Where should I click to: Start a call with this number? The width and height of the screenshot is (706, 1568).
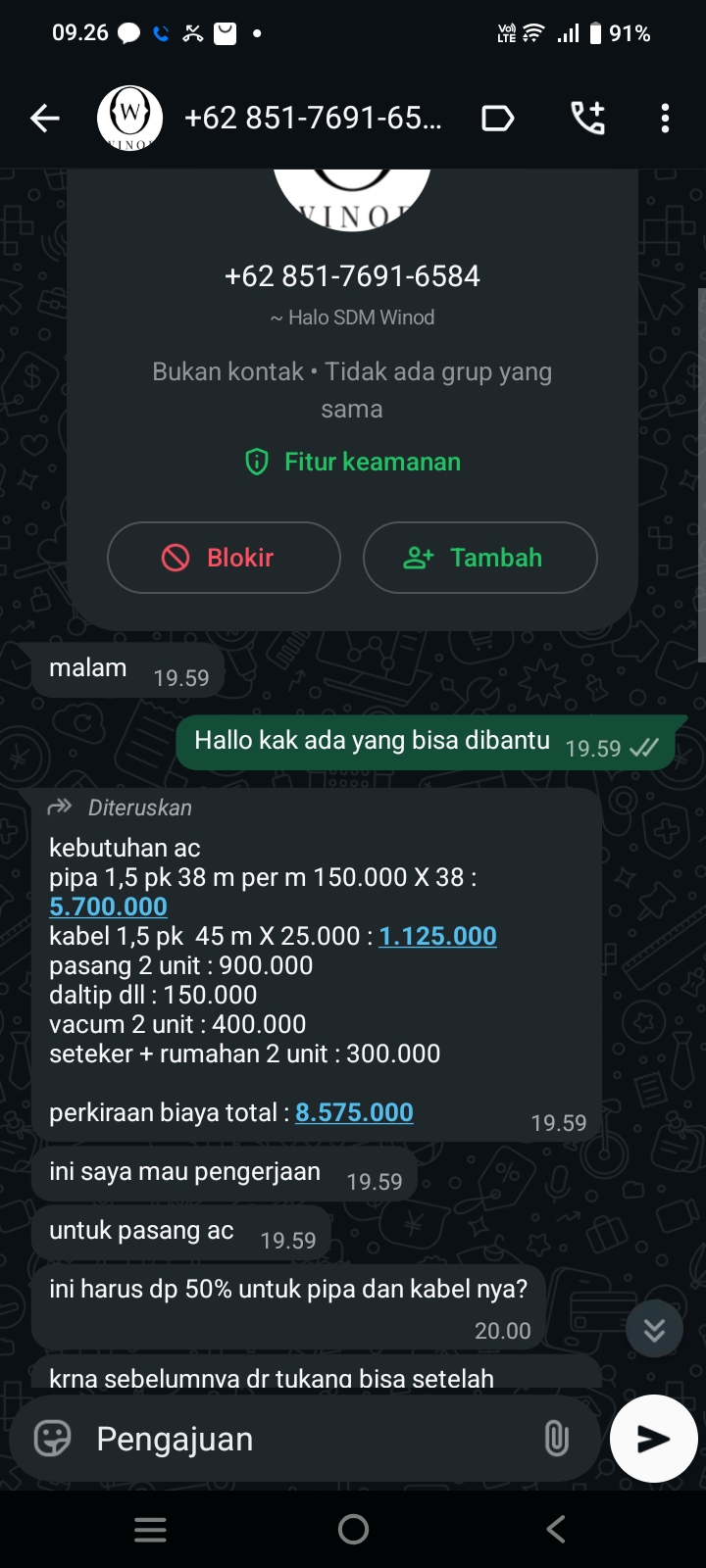pos(587,119)
